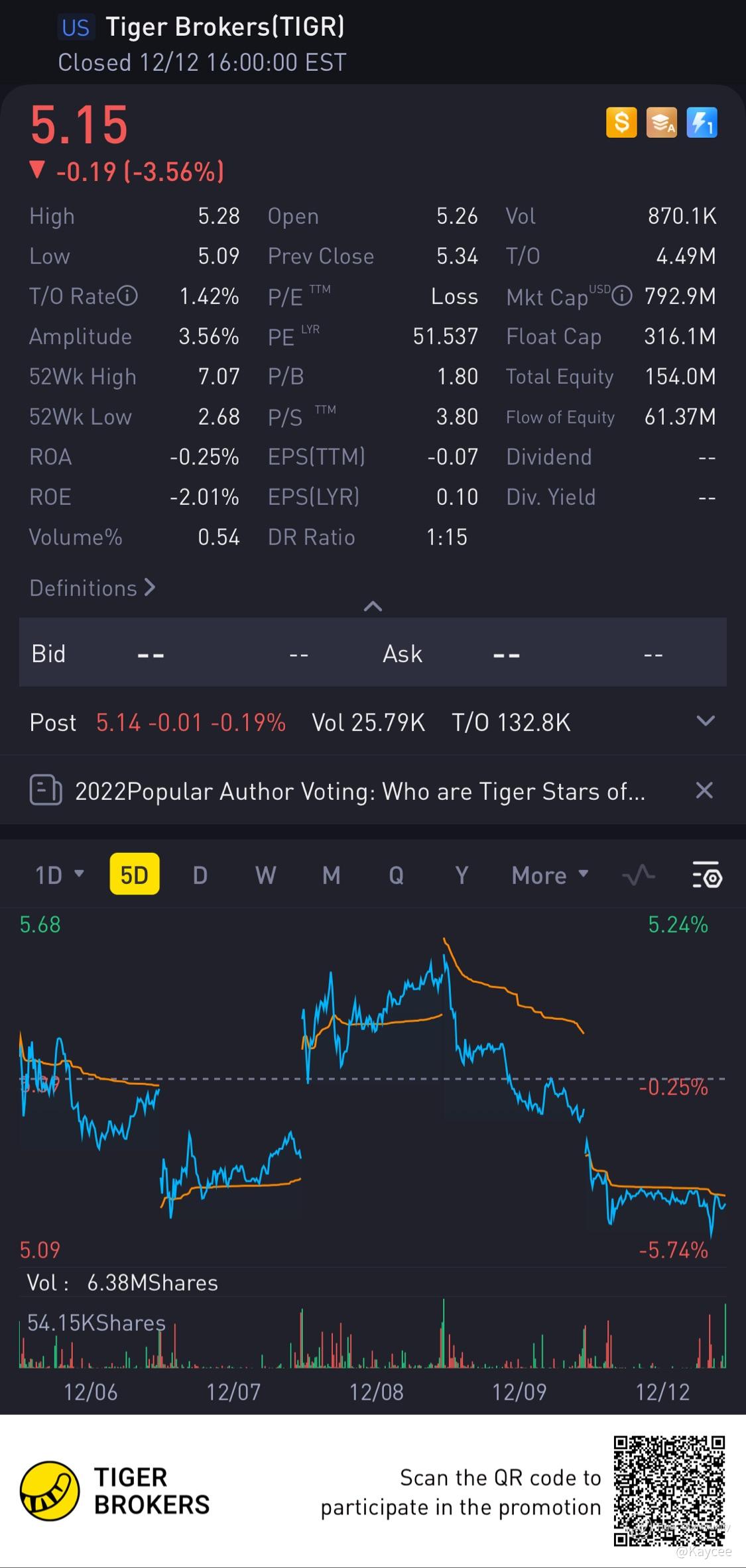Tap the blue lightning quick-trade icon
Screen dimensions: 746x1568
click(702, 123)
